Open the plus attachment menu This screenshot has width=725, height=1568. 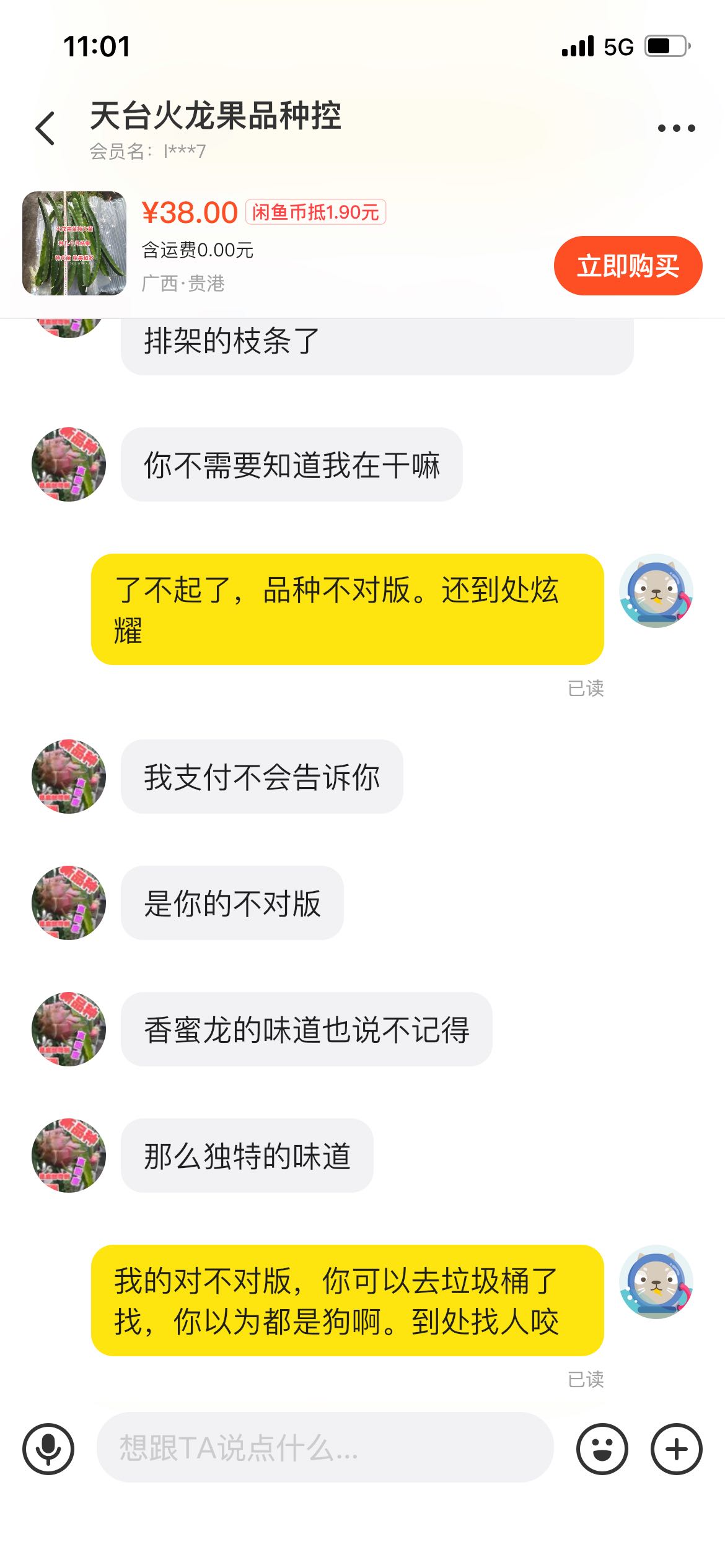[676, 1448]
